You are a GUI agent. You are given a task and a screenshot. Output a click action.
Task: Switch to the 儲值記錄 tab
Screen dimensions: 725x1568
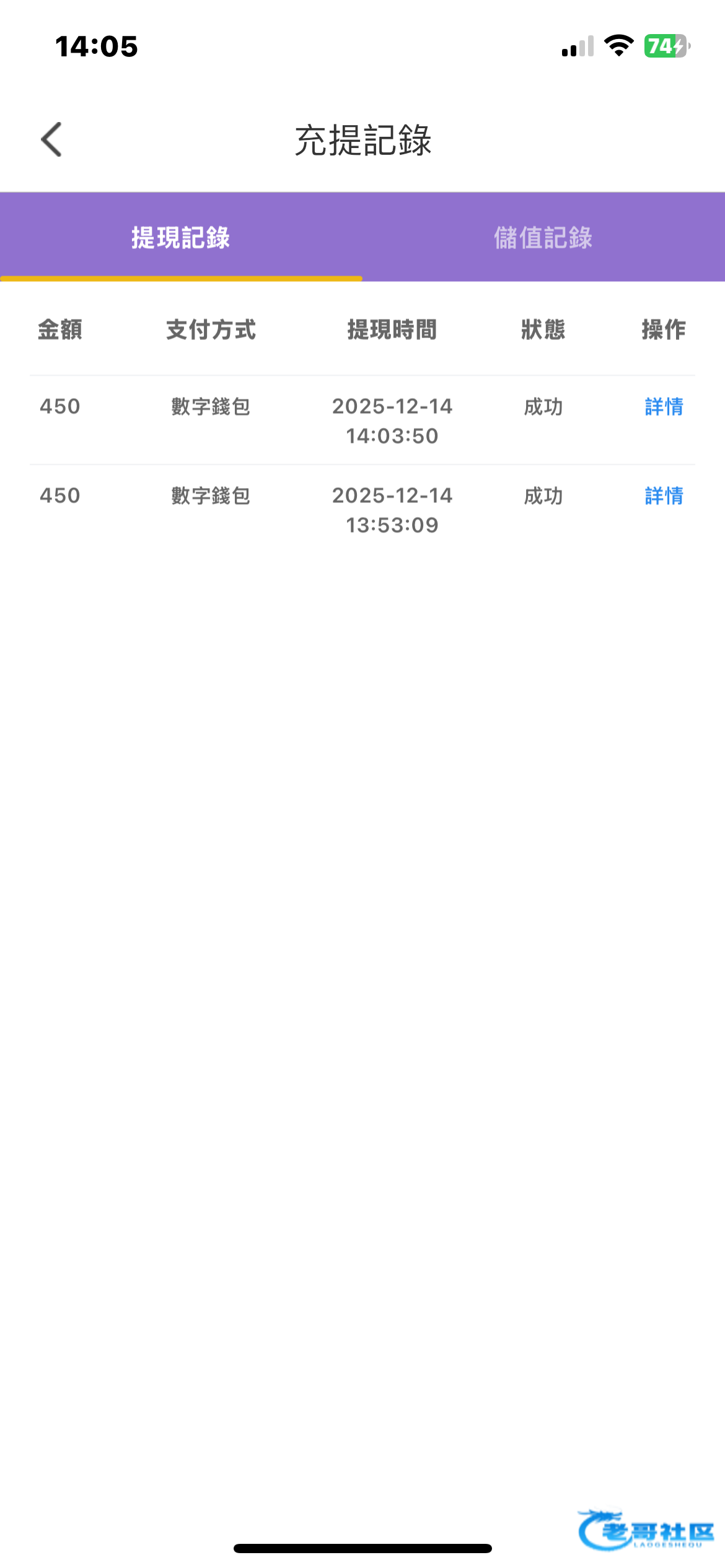click(x=543, y=238)
